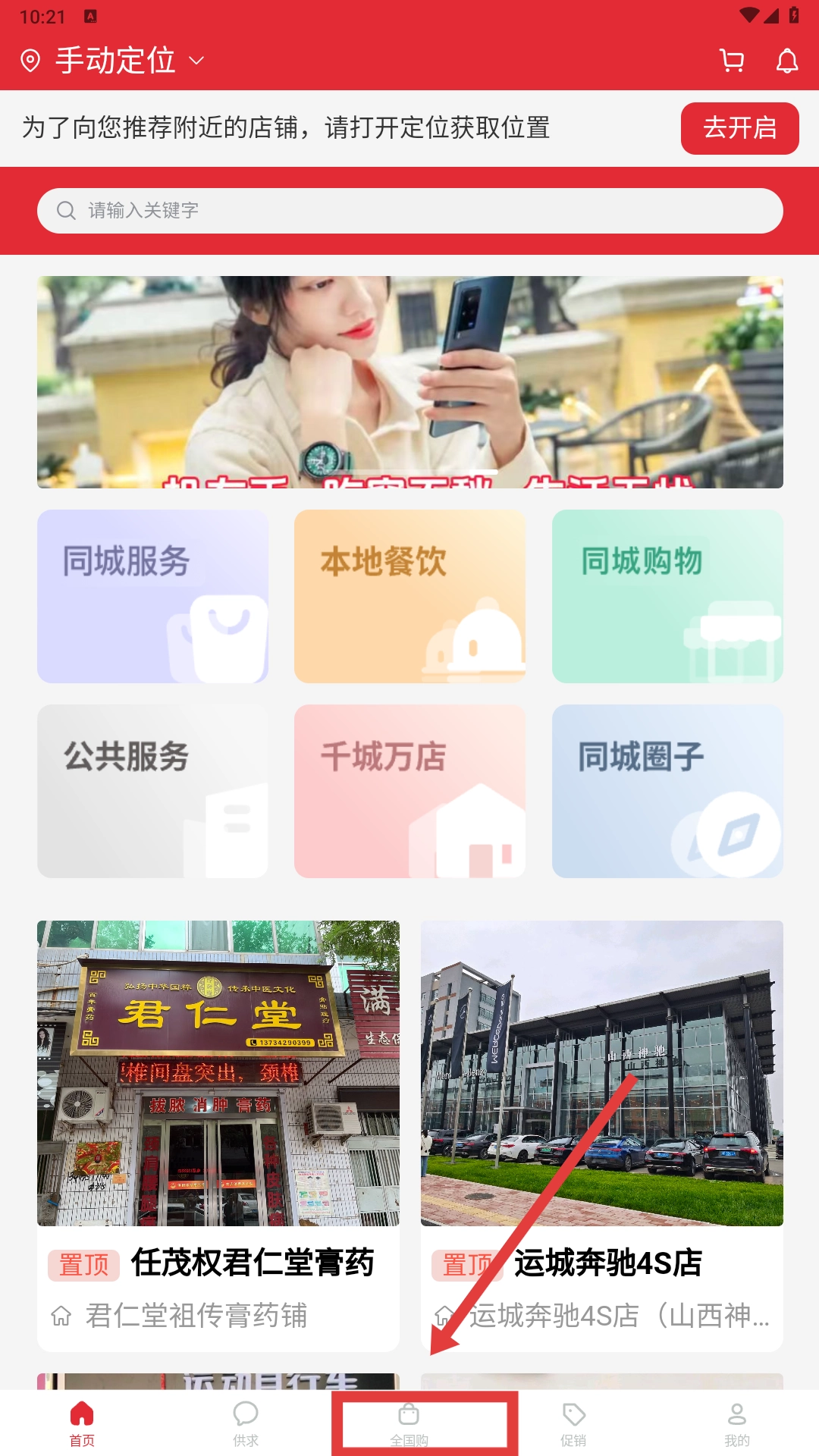Switch to the 我的 tab
Viewport: 819px width, 1456px height.
coord(737,1423)
